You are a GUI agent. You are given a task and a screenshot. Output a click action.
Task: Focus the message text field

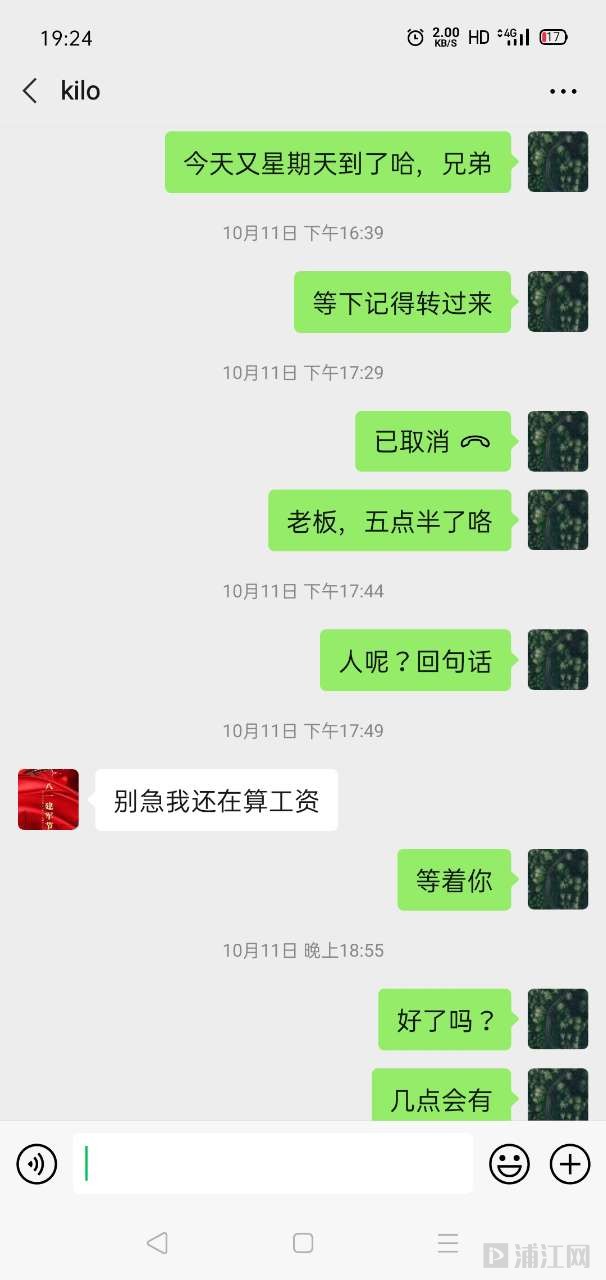pos(272,1164)
